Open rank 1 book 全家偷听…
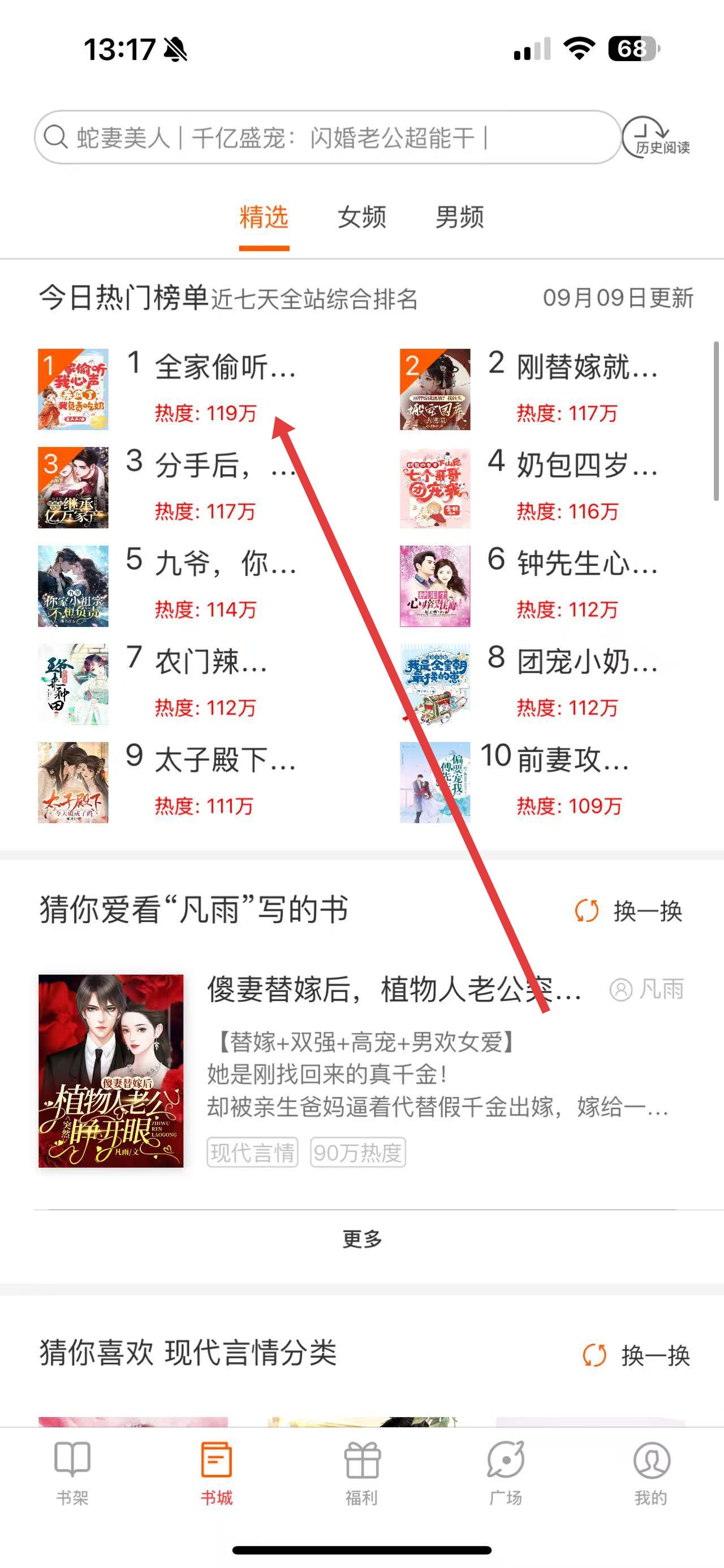The image size is (724, 1568). pos(224,367)
